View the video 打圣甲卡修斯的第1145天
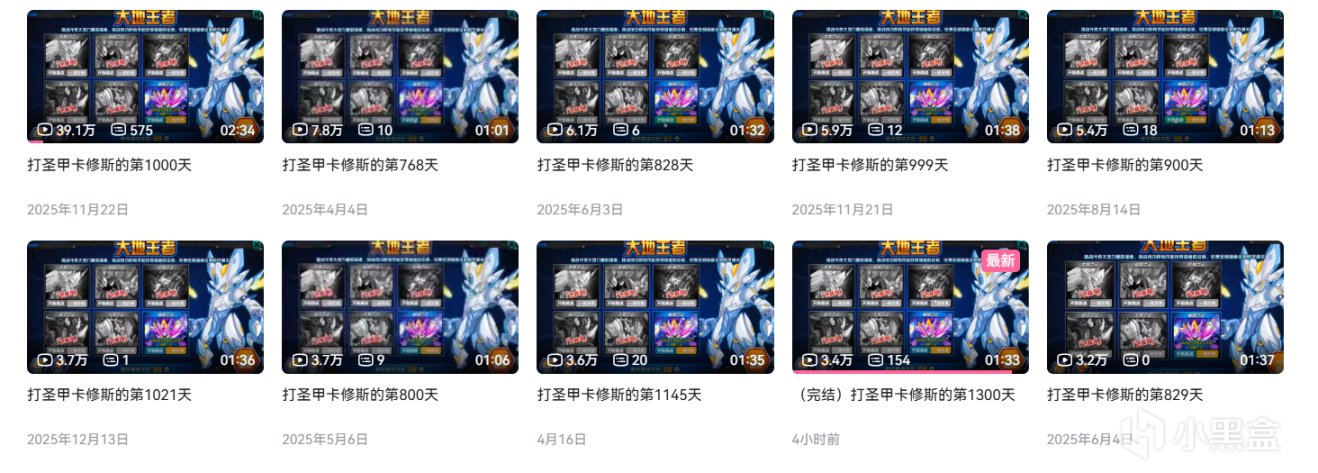This screenshot has height=473, width=1318. tap(655, 307)
